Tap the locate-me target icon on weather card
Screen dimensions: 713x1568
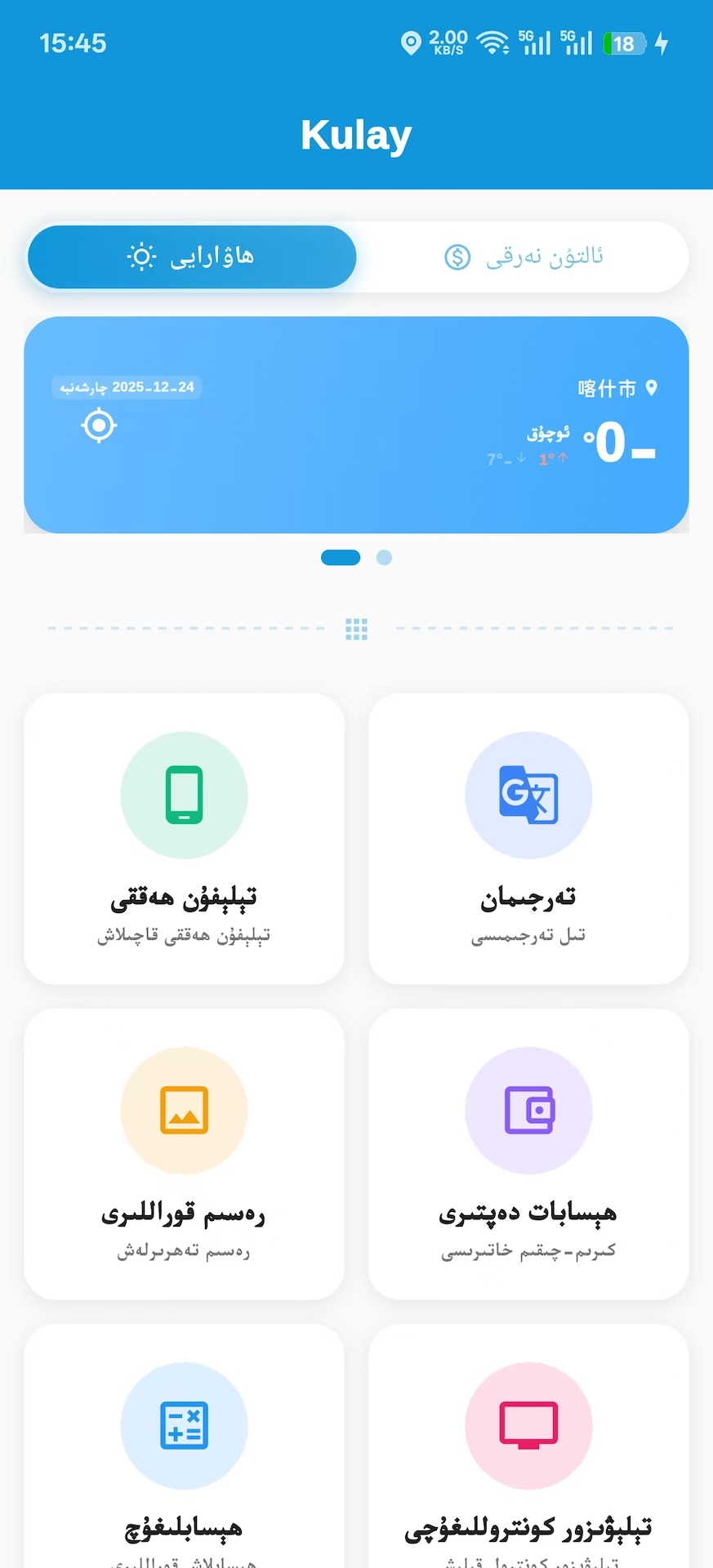point(99,425)
